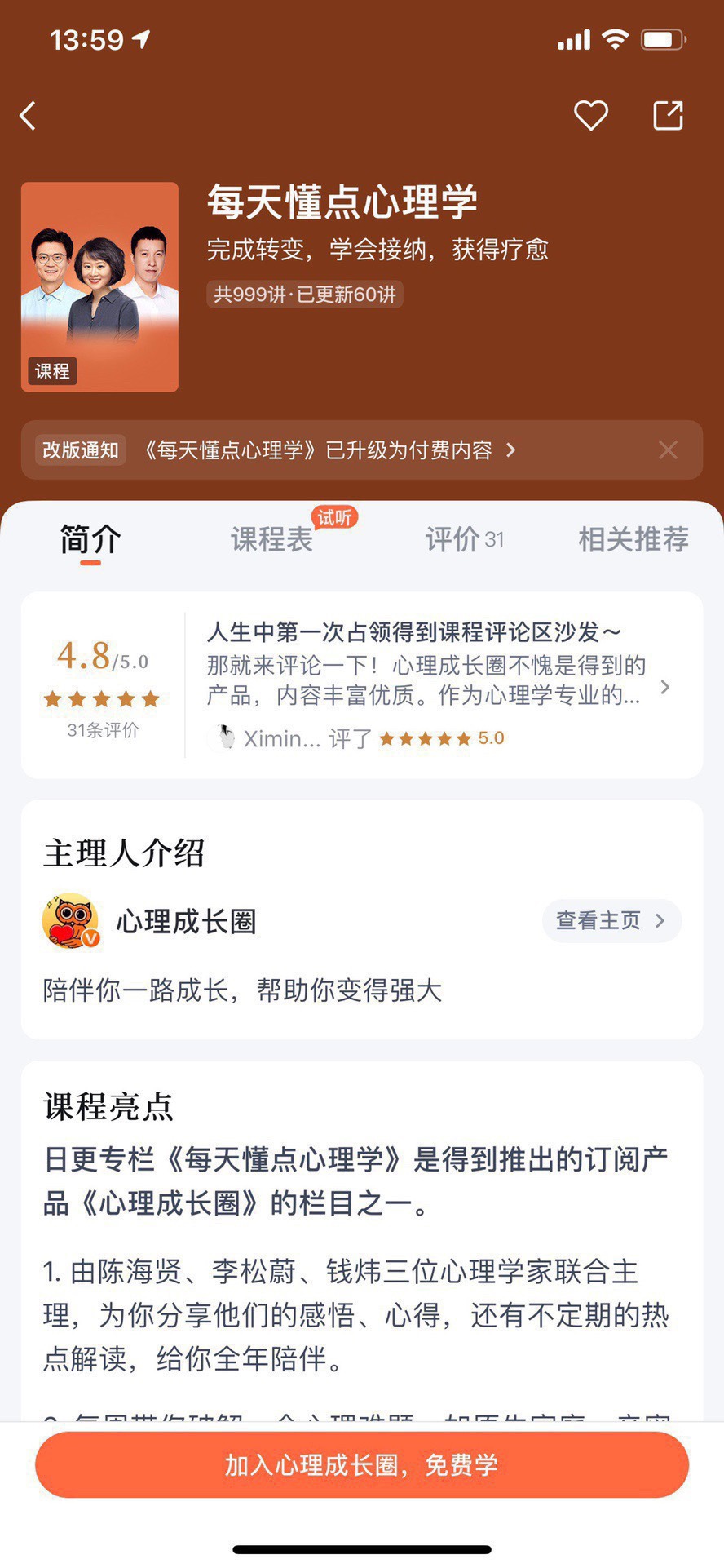The width and height of the screenshot is (724, 1568).
Task: Tap the course cover thumbnail with three hosts
Action: pos(99,287)
